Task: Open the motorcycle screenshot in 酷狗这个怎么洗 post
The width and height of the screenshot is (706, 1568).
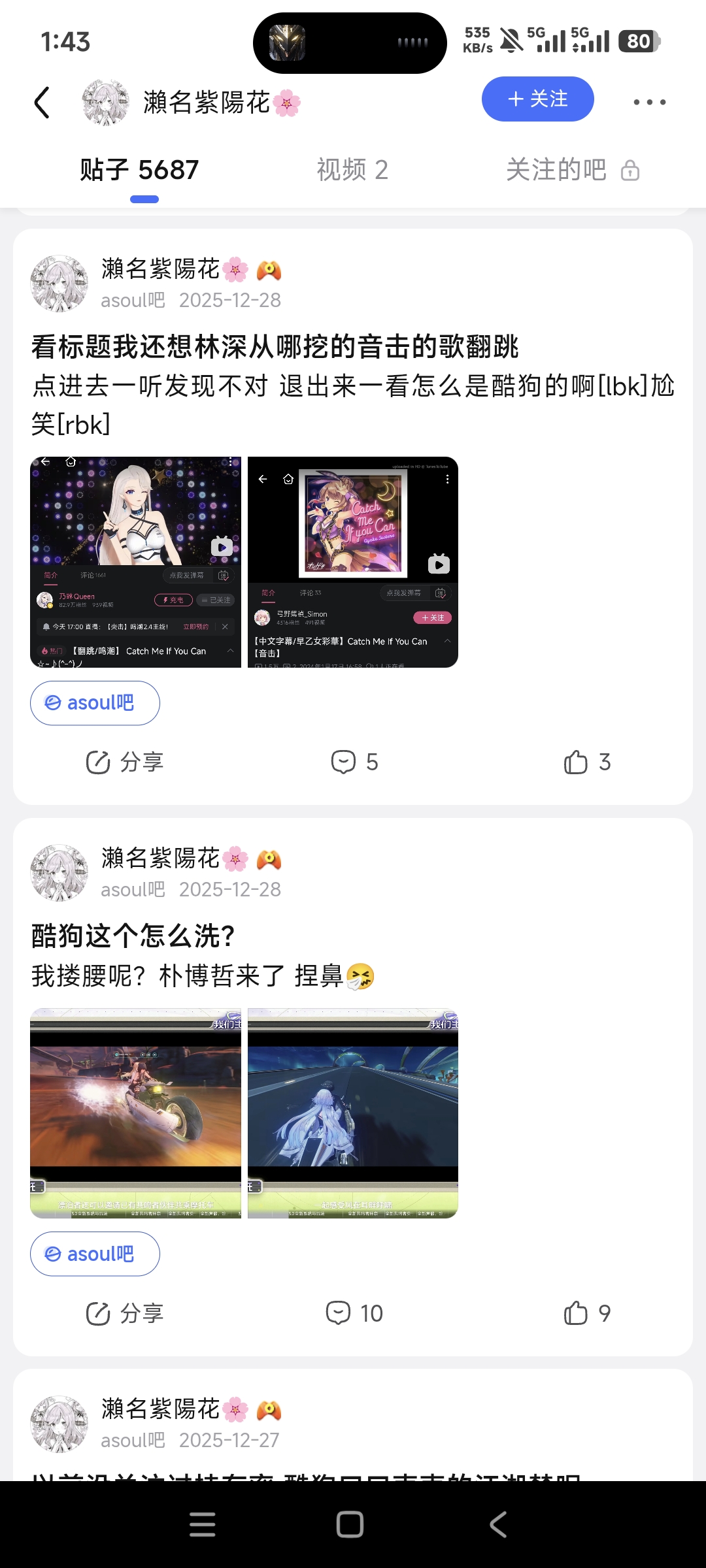Action: click(136, 1113)
